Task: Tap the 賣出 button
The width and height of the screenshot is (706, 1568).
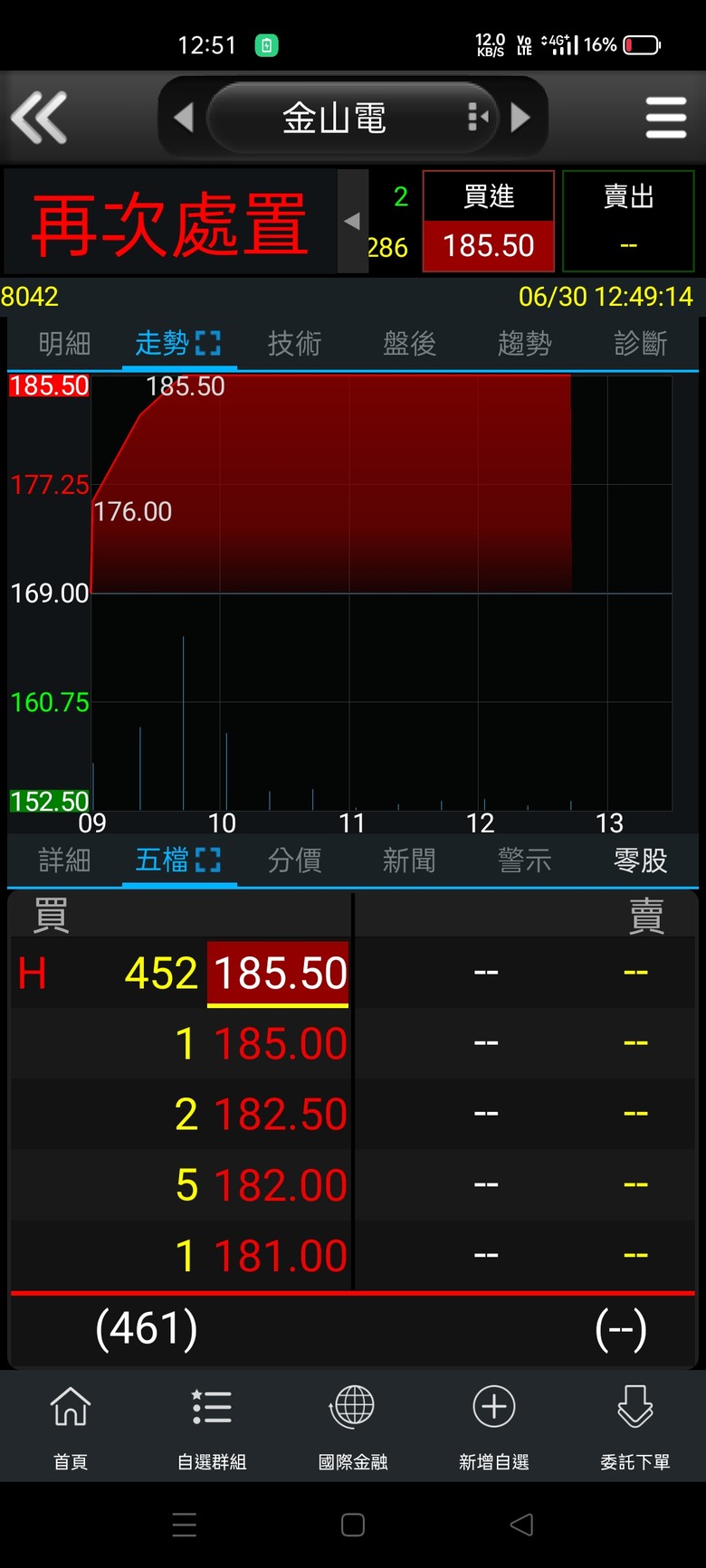Action: (628, 221)
